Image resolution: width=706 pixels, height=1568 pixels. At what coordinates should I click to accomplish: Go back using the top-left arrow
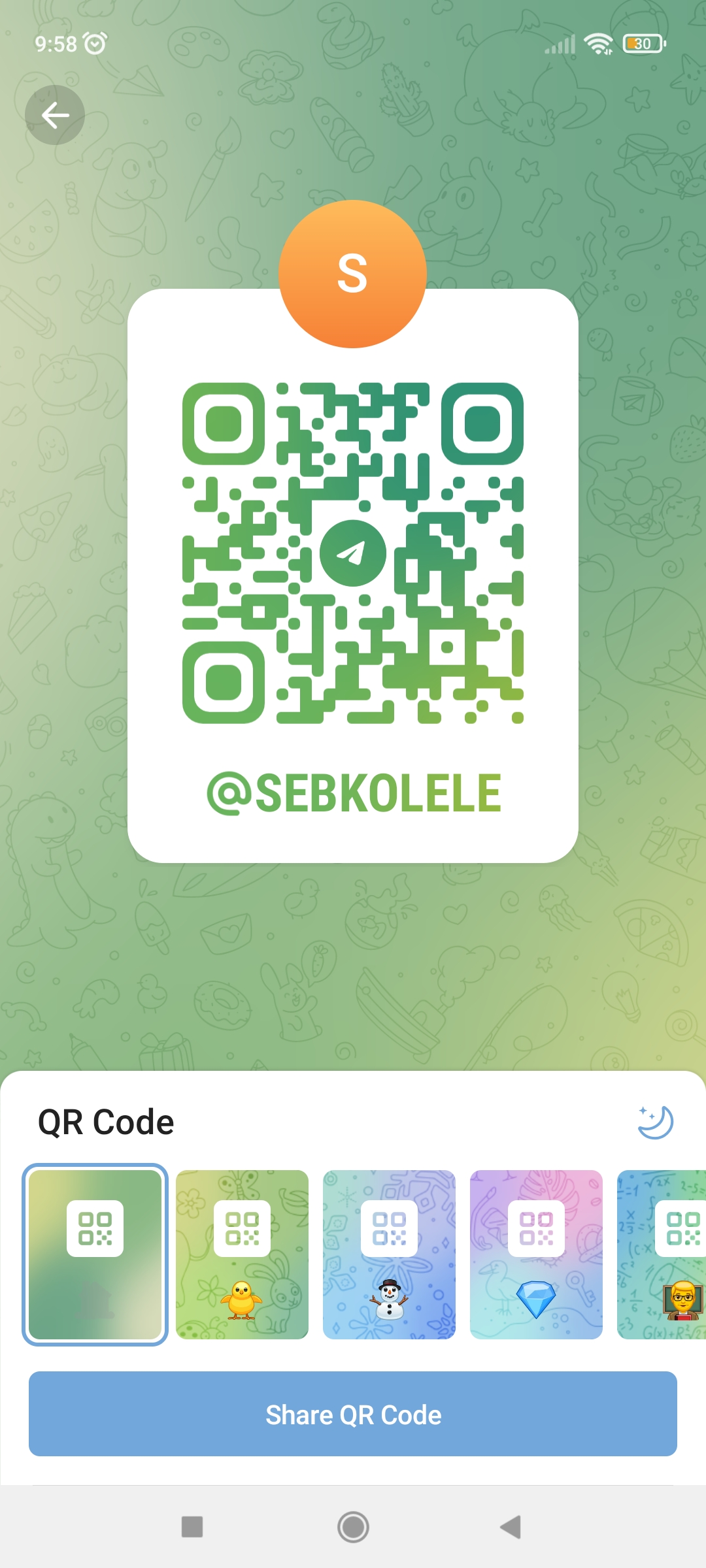point(55,115)
